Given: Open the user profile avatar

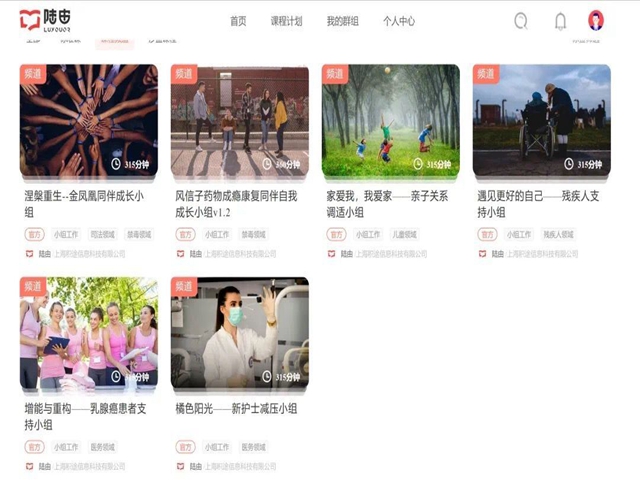Looking at the screenshot, I should [596, 21].
